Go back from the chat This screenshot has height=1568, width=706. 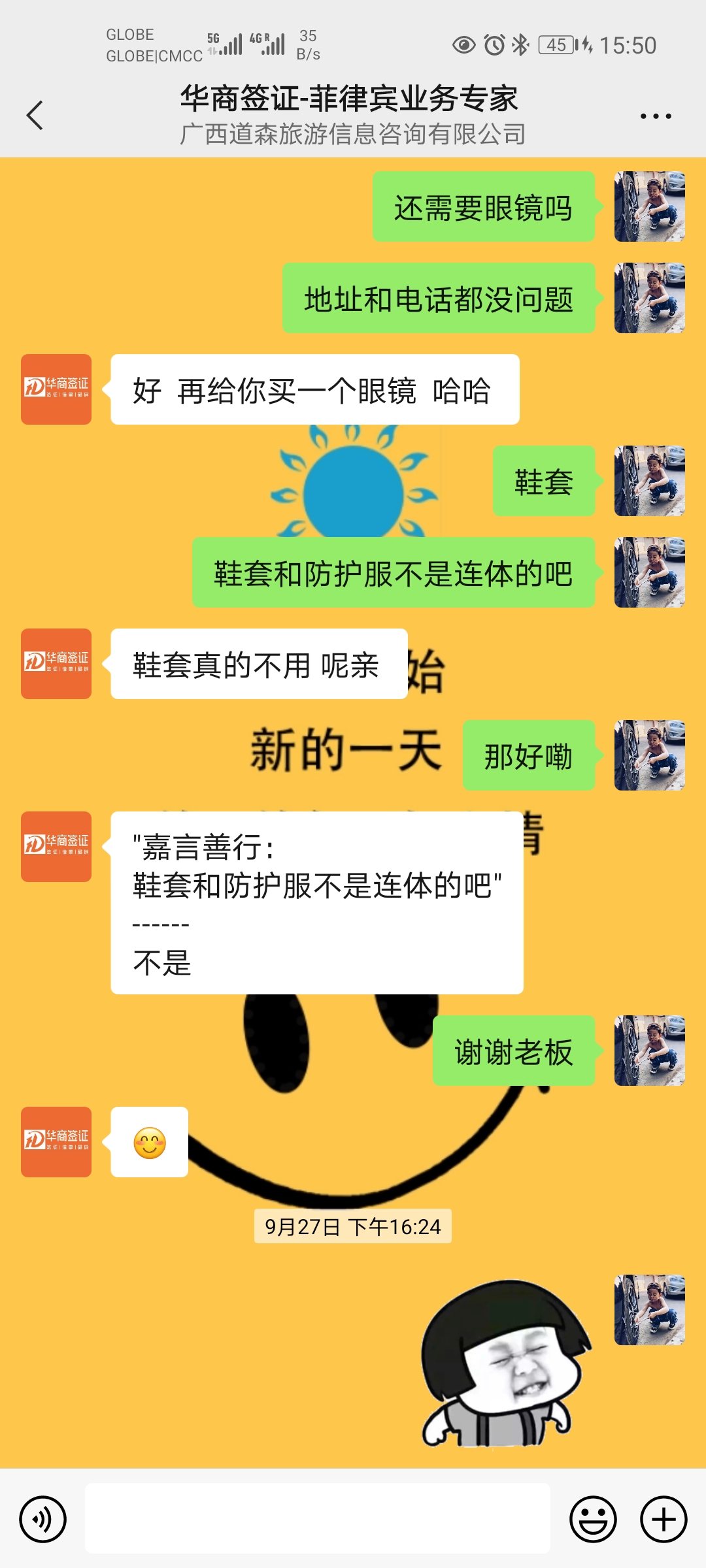tap(35, 116)
